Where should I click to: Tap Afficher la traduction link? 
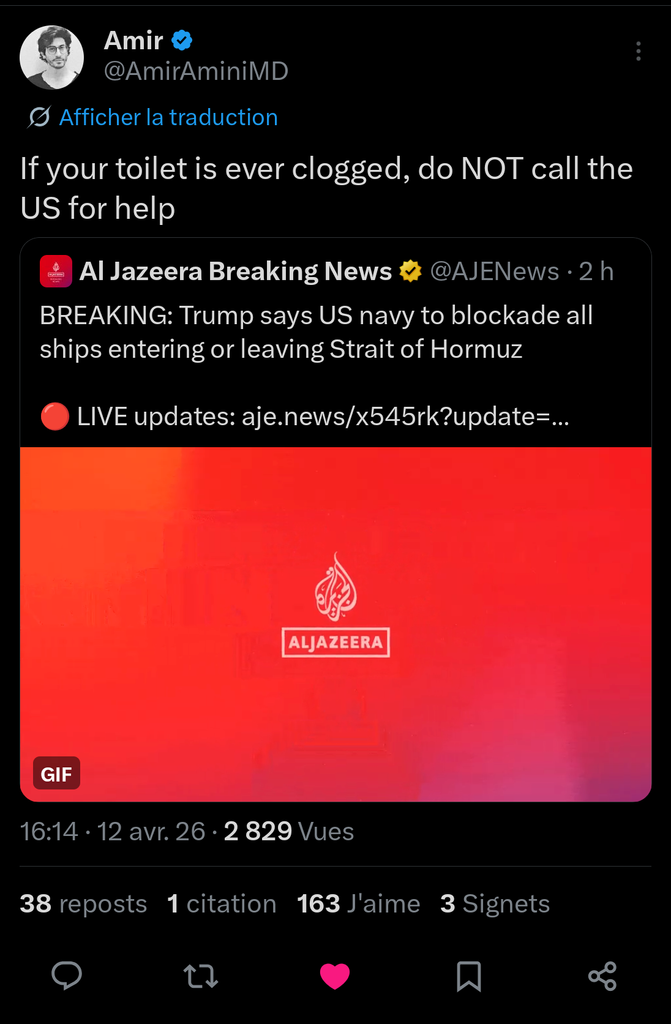[x=168, y=117]
